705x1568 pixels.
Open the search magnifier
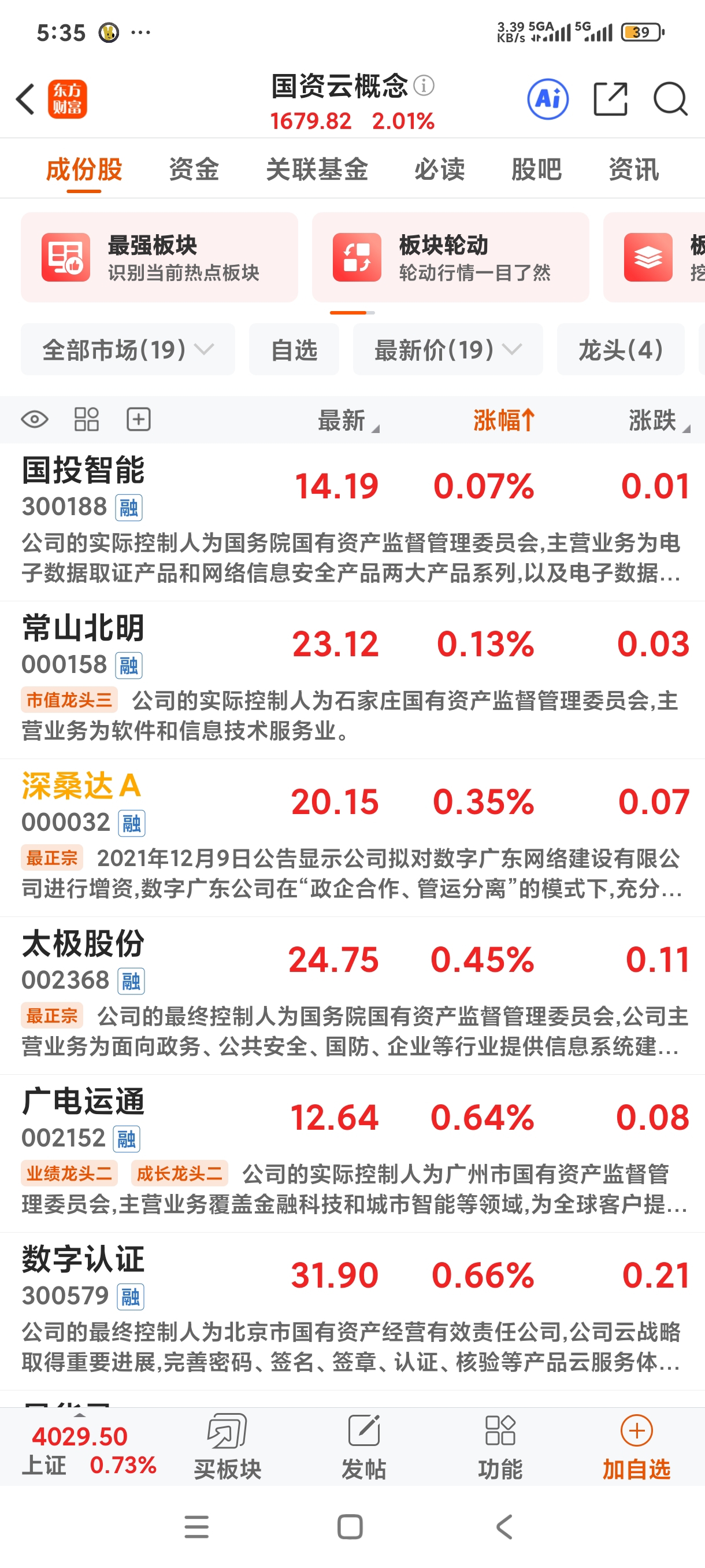click(670, 99)
